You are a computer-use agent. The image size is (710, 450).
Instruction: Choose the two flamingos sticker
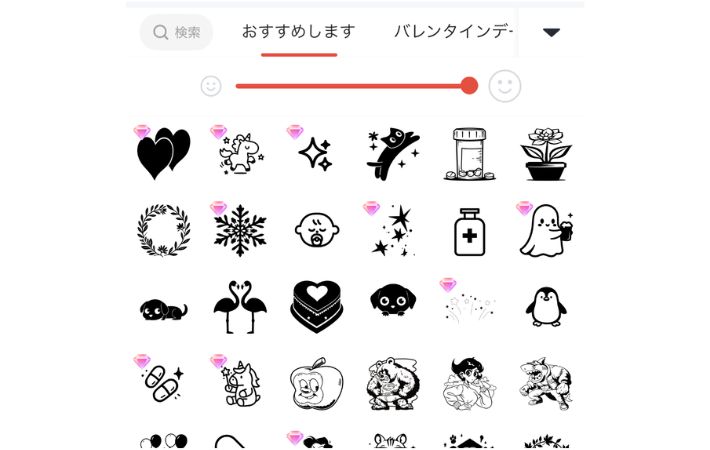click(x=240, y=306)
